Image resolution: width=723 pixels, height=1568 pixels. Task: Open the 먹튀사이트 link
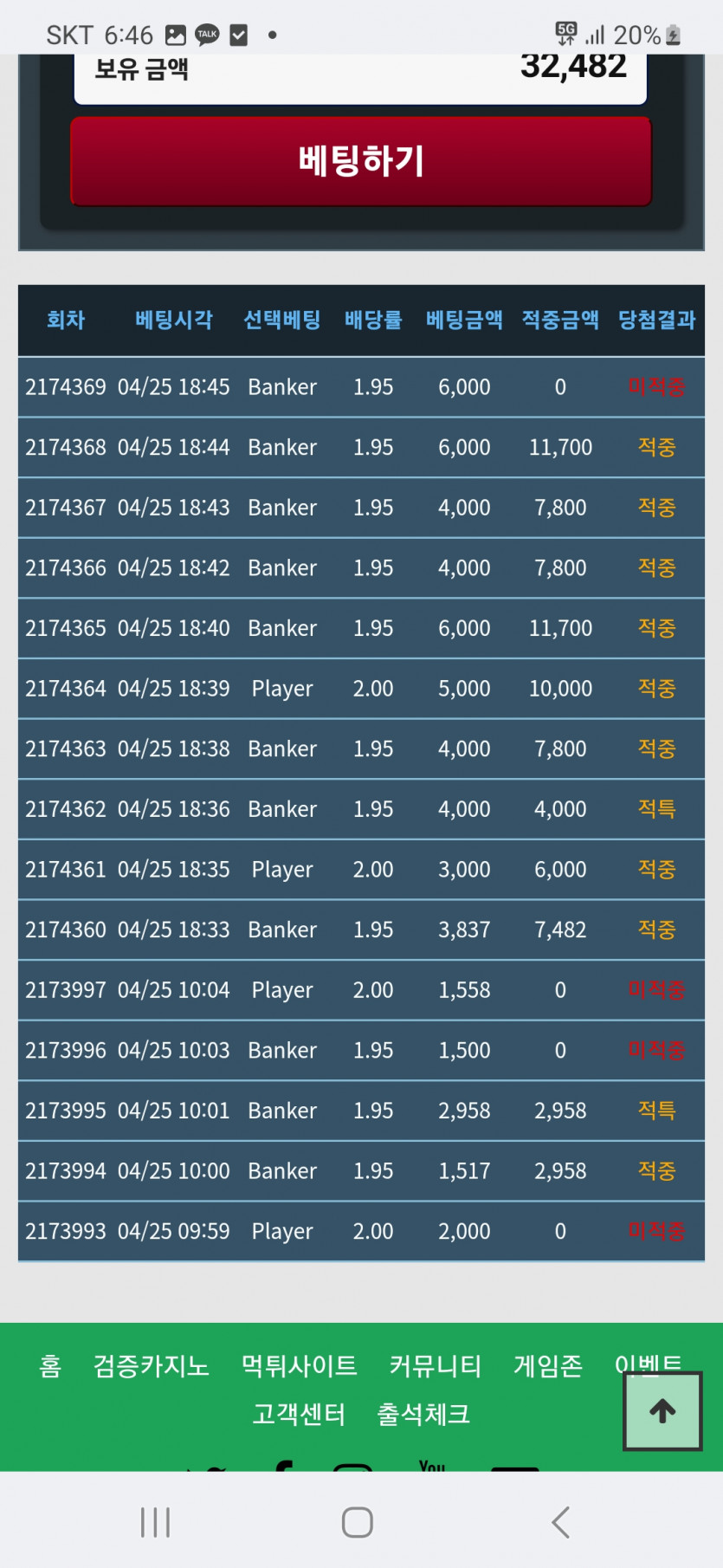coord(300,1366)
